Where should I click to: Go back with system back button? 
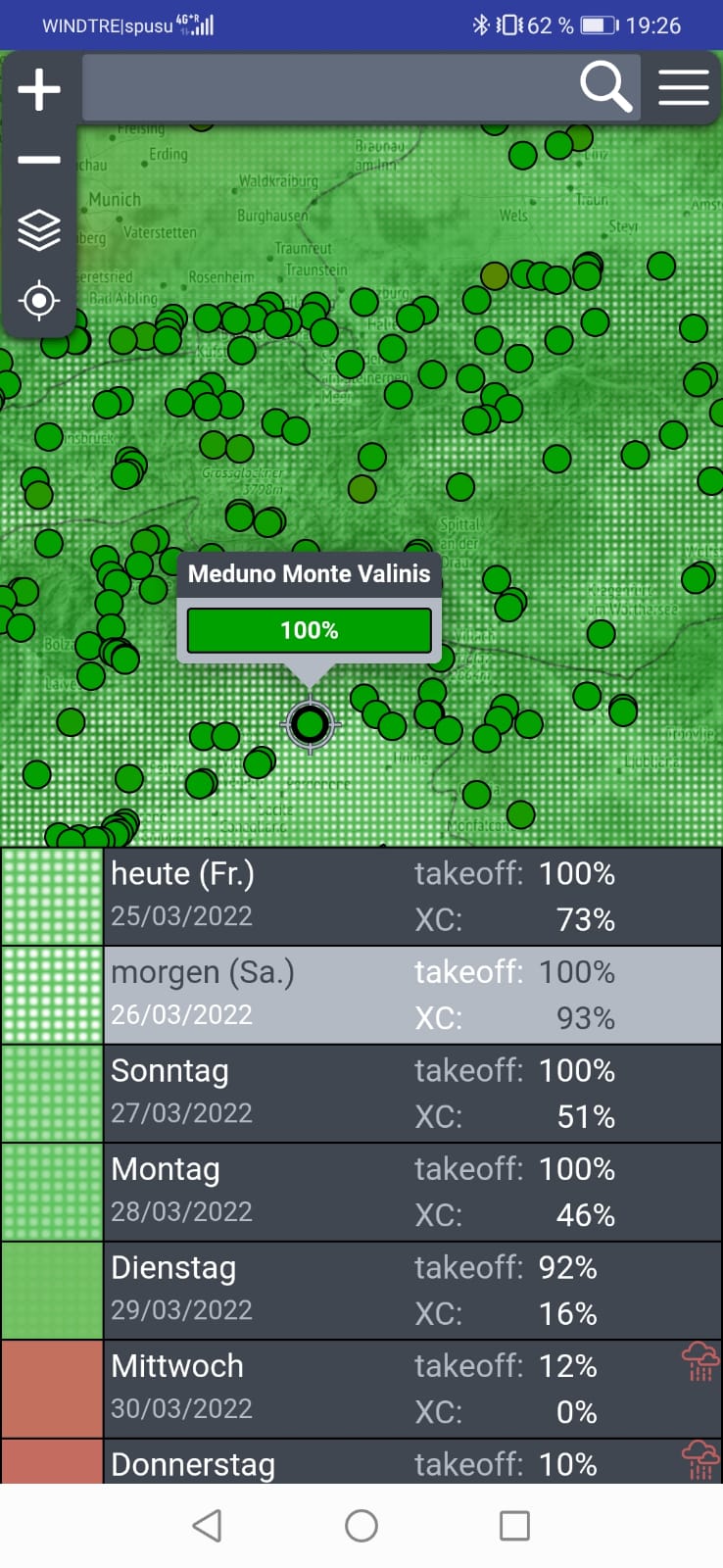207,1526
